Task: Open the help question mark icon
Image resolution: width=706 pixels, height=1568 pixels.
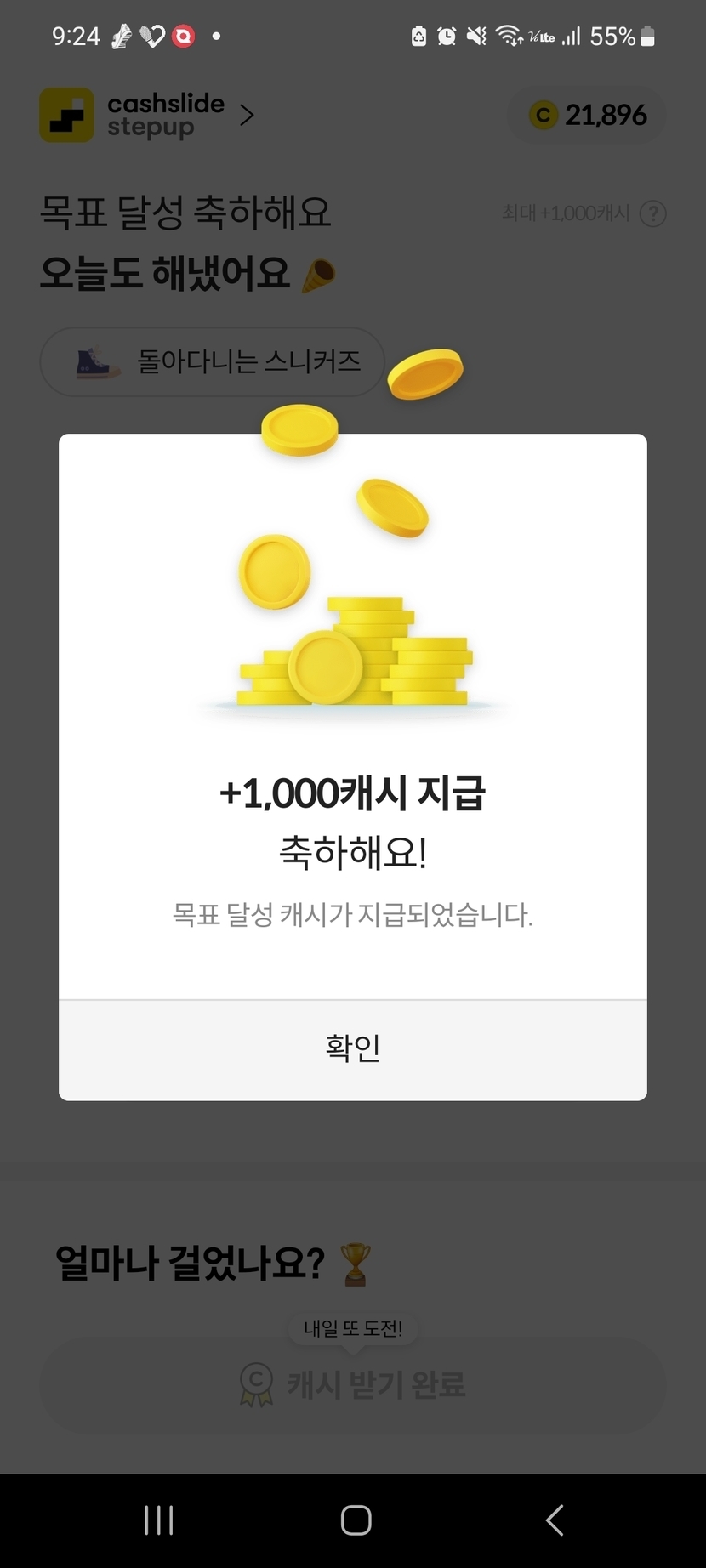Action: coord(652,213)
